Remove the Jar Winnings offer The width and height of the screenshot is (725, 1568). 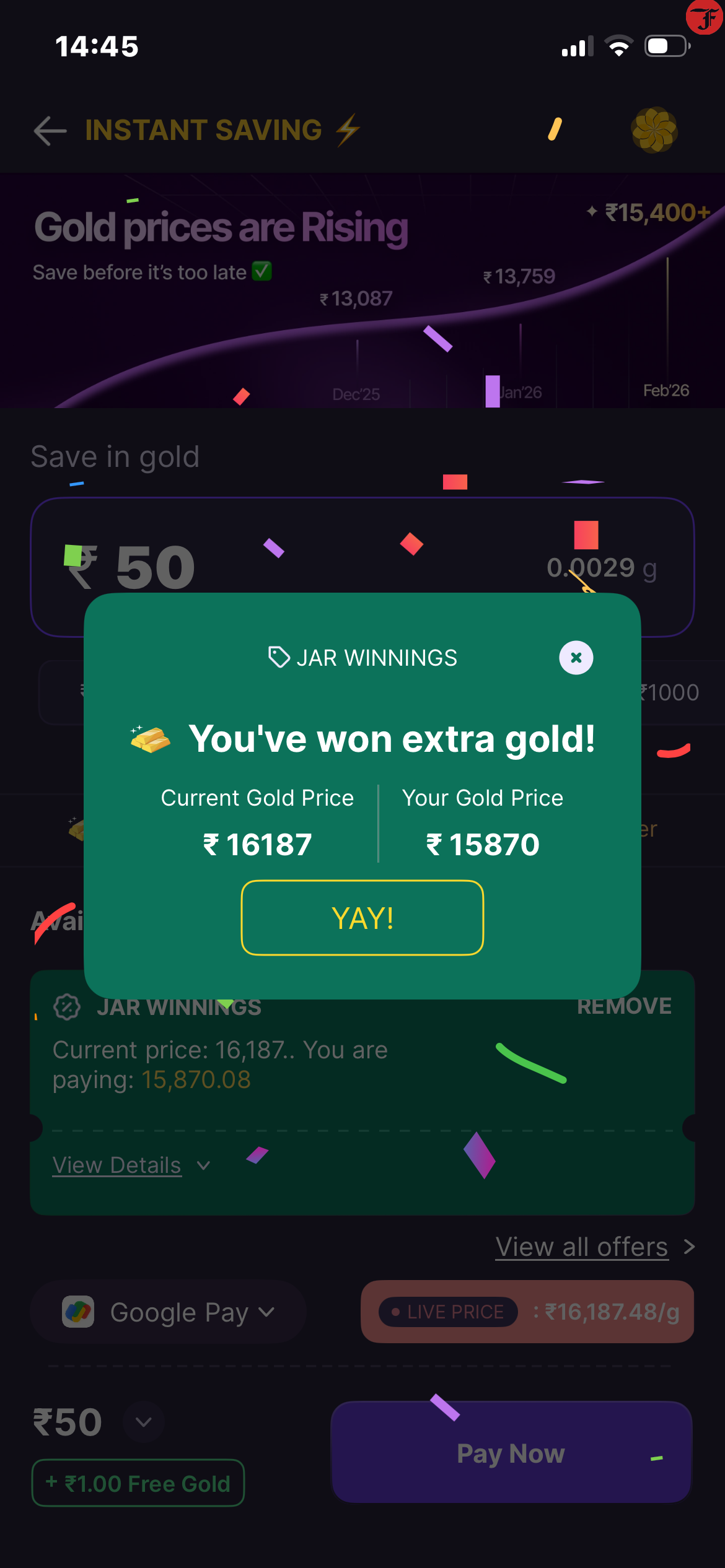(x=623, y=1006)
